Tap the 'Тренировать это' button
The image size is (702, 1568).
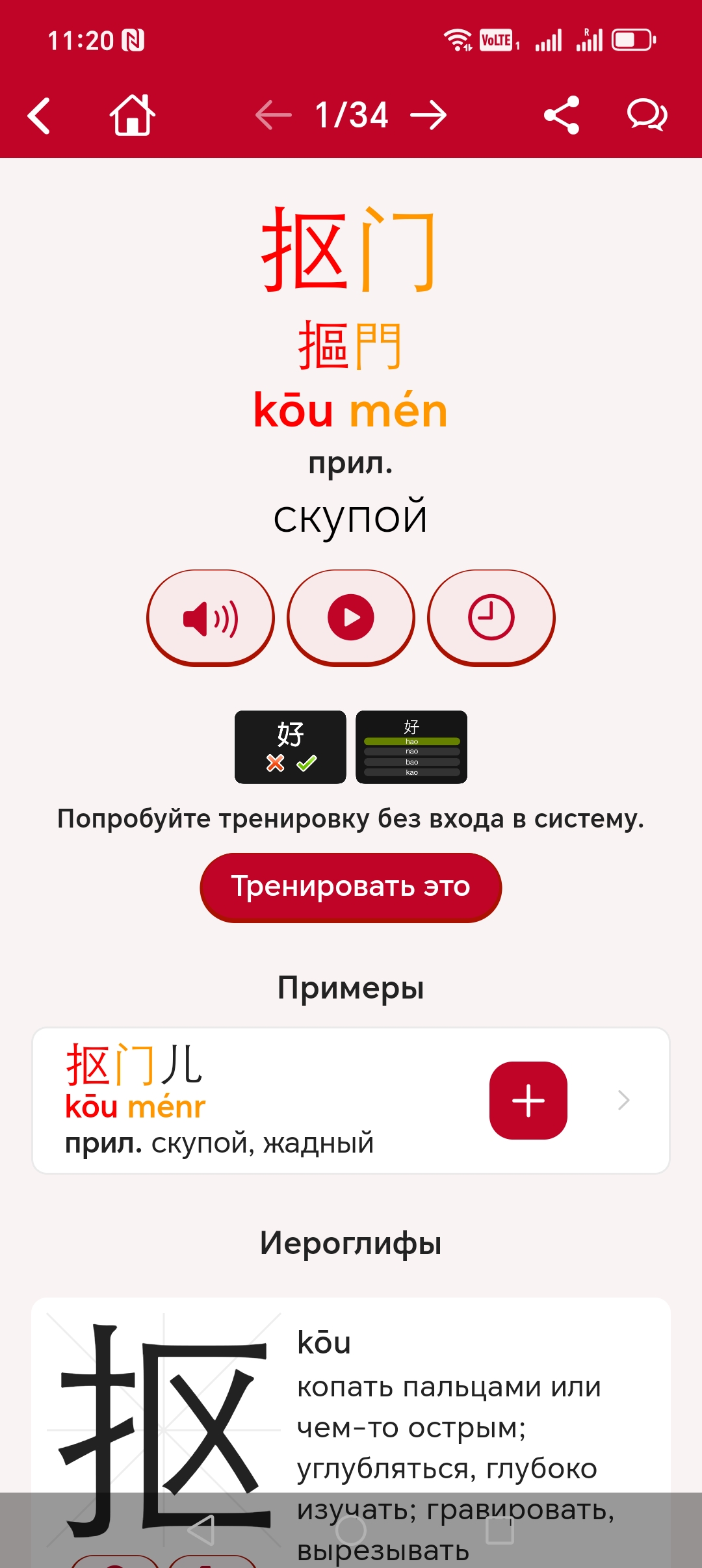[x=351, y=887]
